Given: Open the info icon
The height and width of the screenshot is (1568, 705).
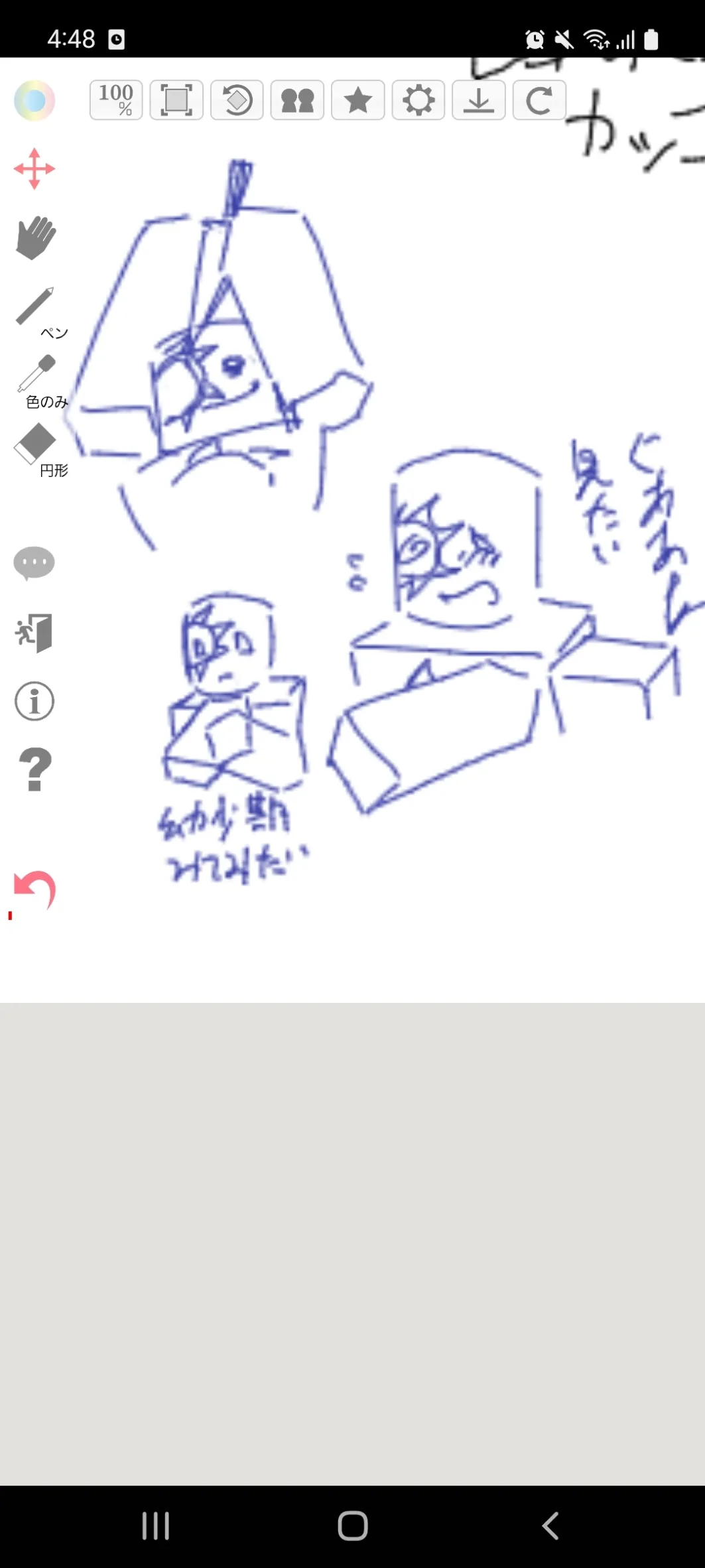Looking at the screenshot, I should click(34, 701).
